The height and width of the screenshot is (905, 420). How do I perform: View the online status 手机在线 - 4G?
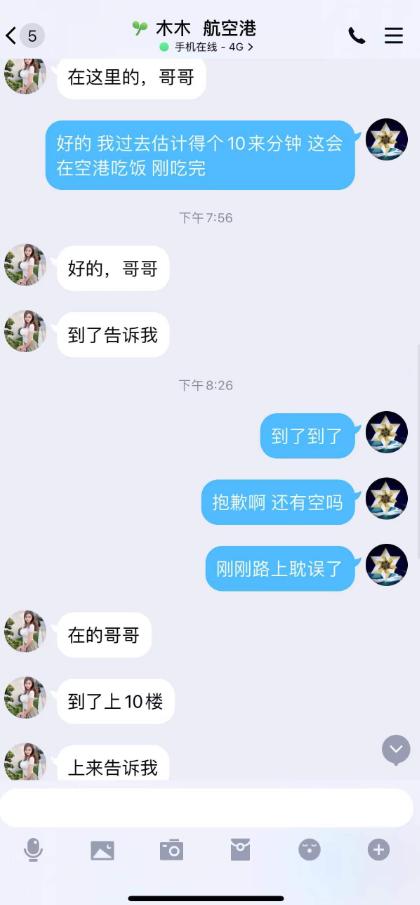point(207,47)
